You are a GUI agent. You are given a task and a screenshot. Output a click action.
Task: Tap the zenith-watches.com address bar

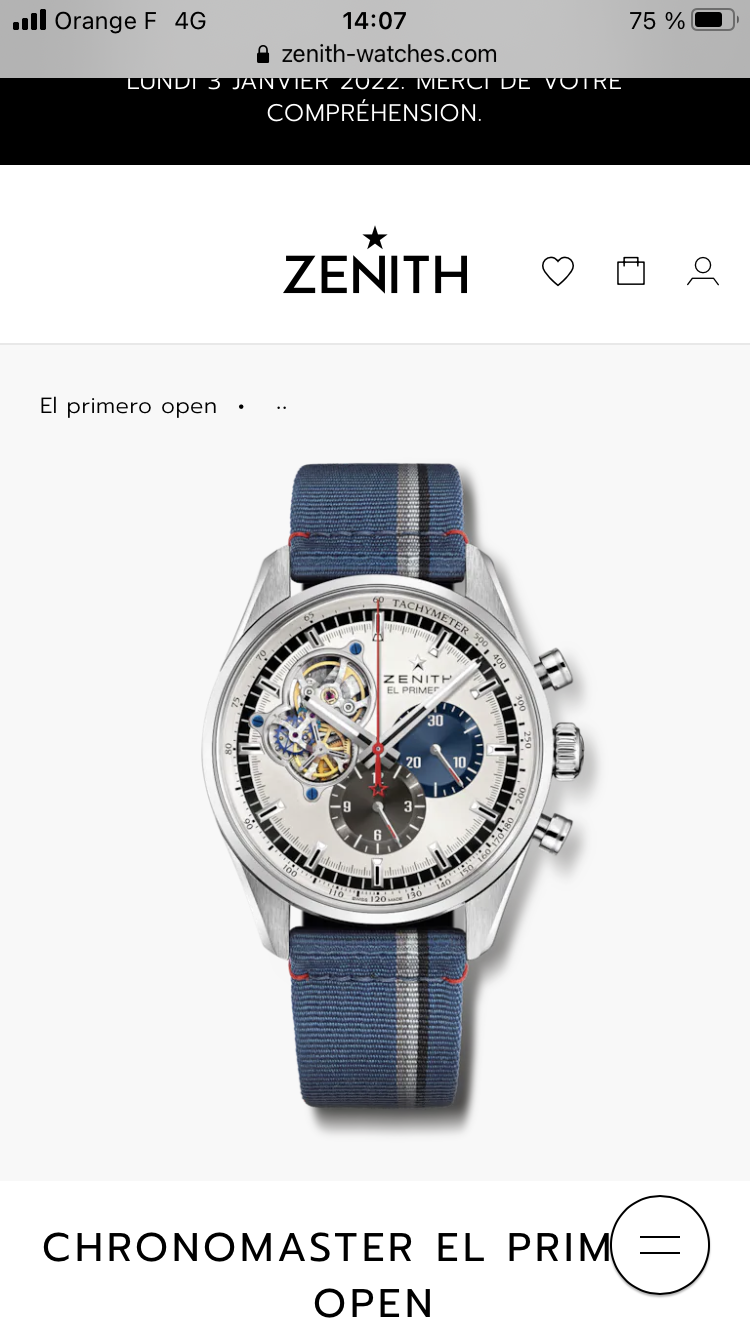pyautogui.click(x=375, y=53)
